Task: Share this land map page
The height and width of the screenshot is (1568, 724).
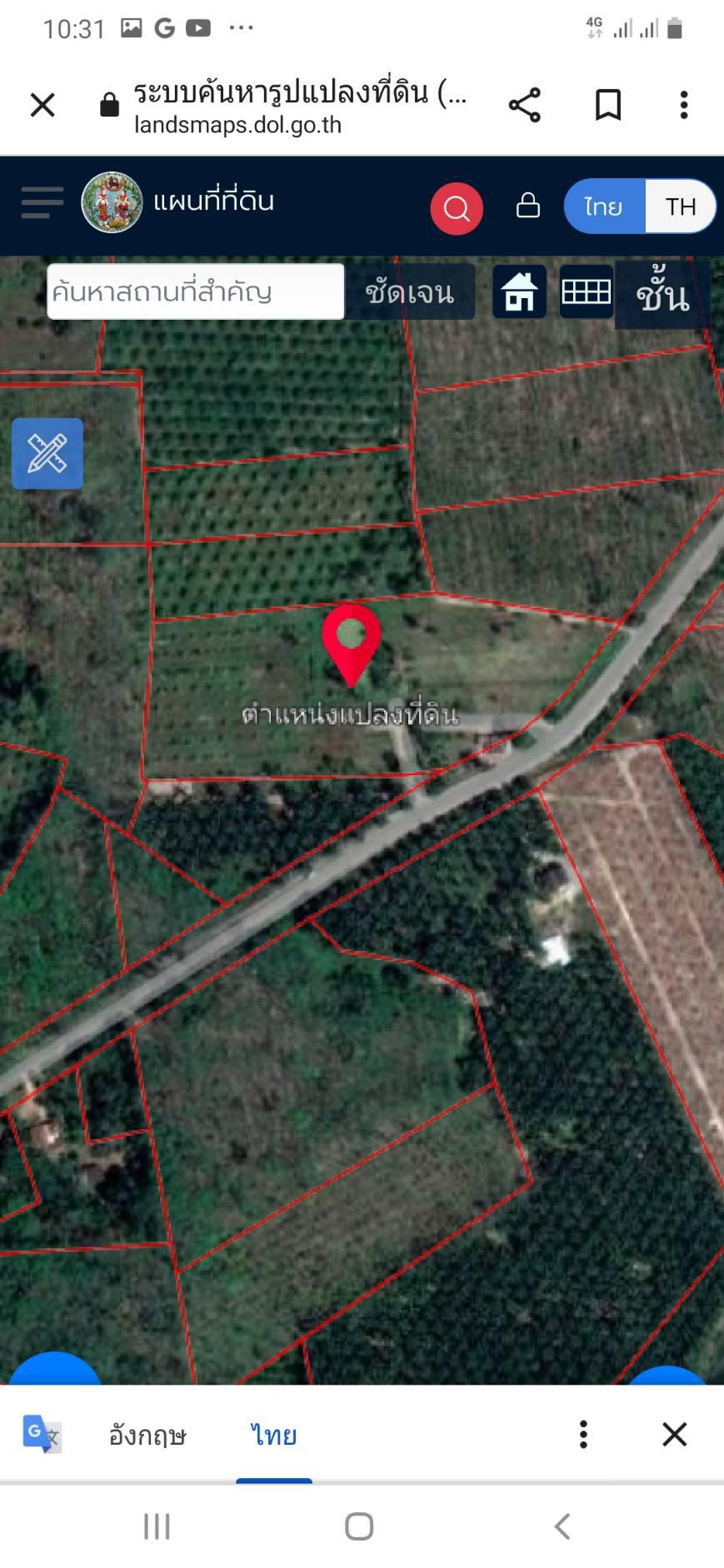Action: coord(525,106)
